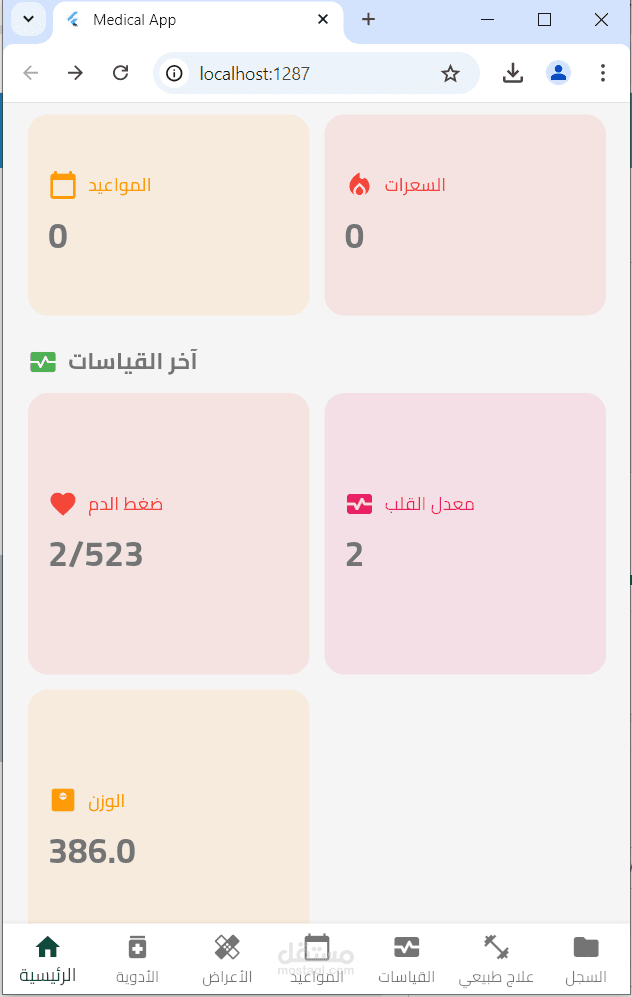Open the browser downloads icon
Viewport: 632px width, 997px height.
[x=512, y=73]
